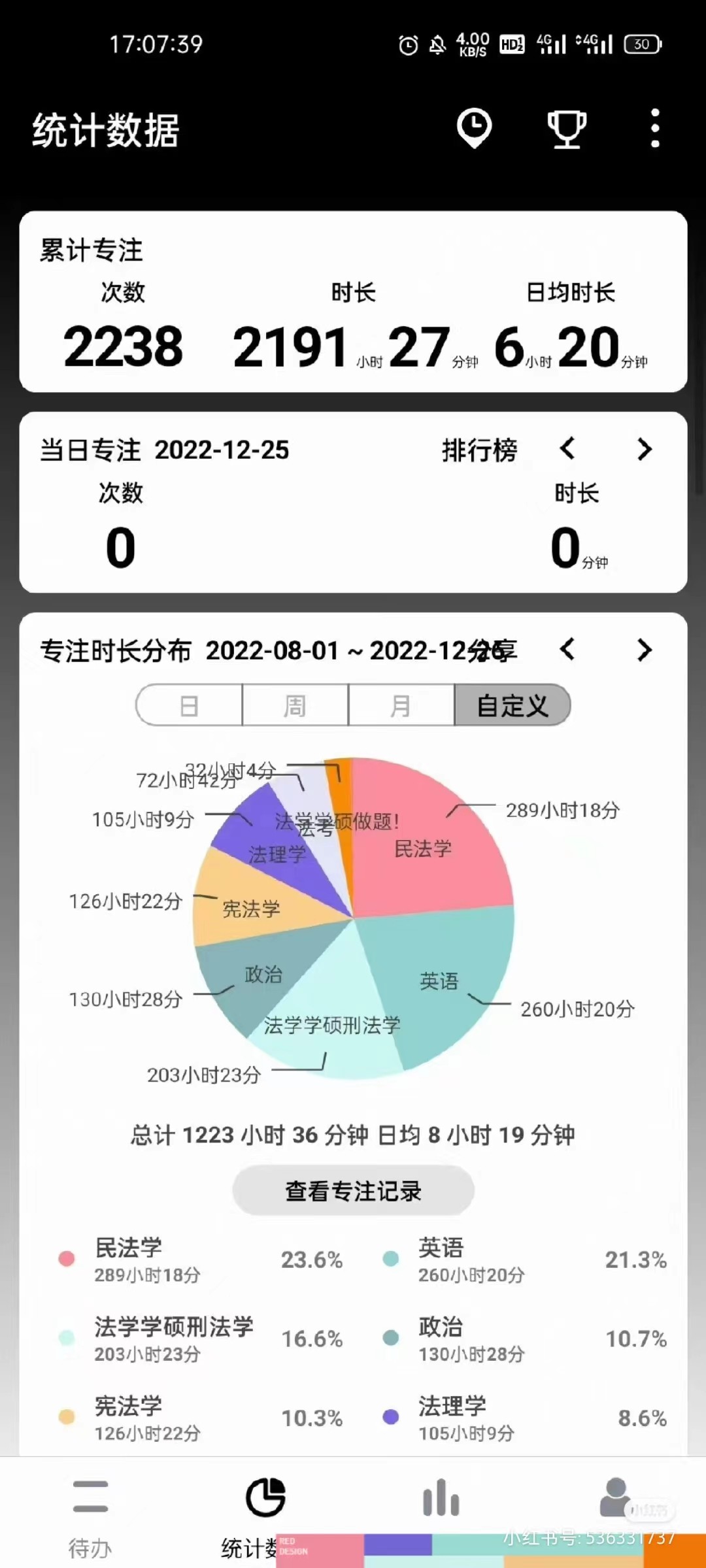
Task: Switch distribution view to 月
Action: pyautogui.click(x=401, y=705)
